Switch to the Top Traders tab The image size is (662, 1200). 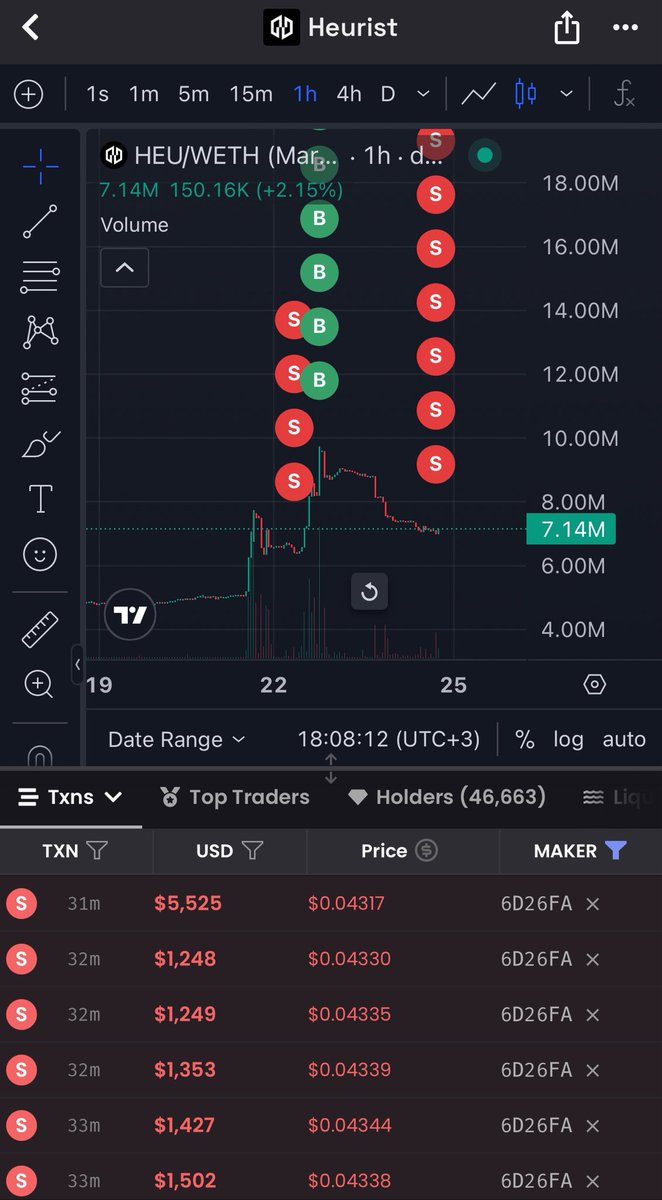pyautogui.click(x=235, y=797)
